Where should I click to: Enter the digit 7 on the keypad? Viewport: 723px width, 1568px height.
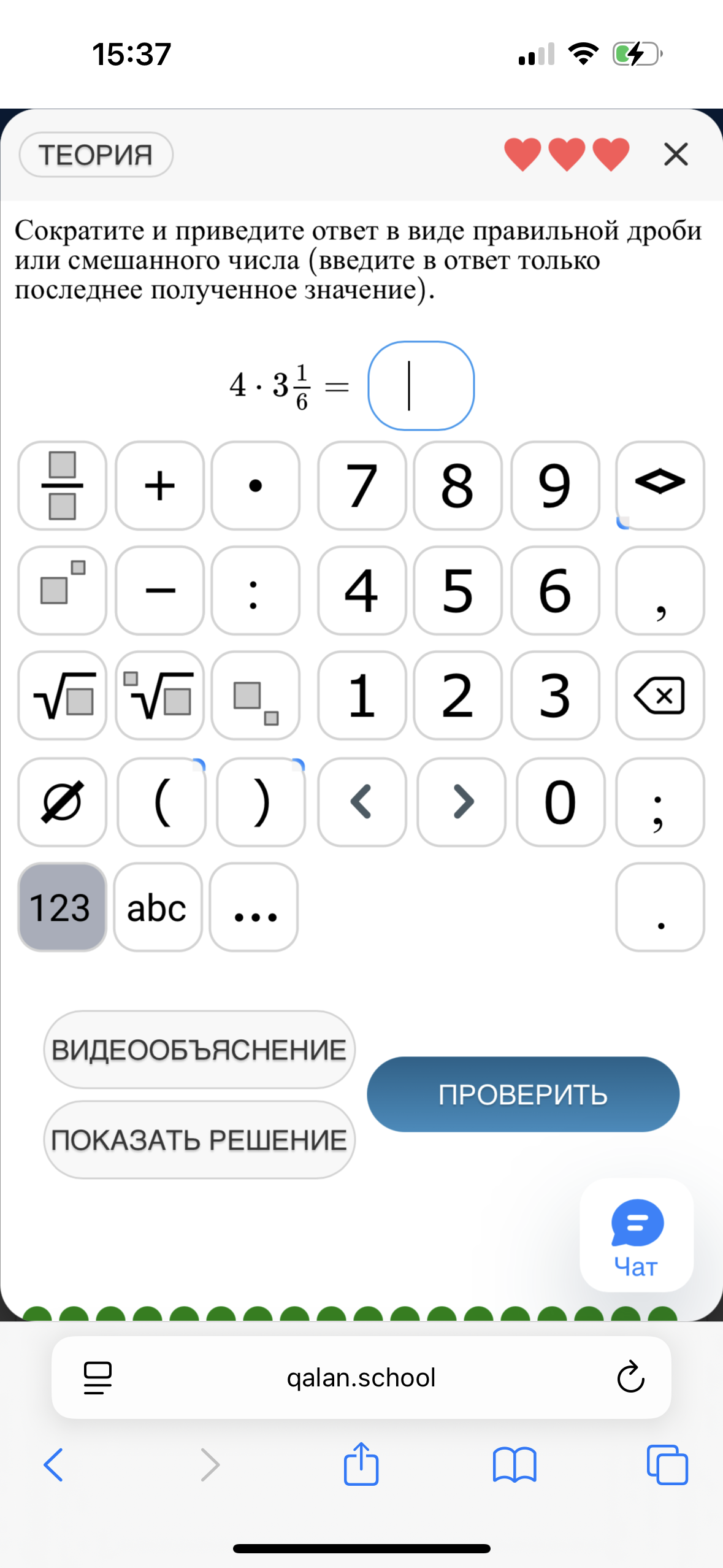[362, 485]
